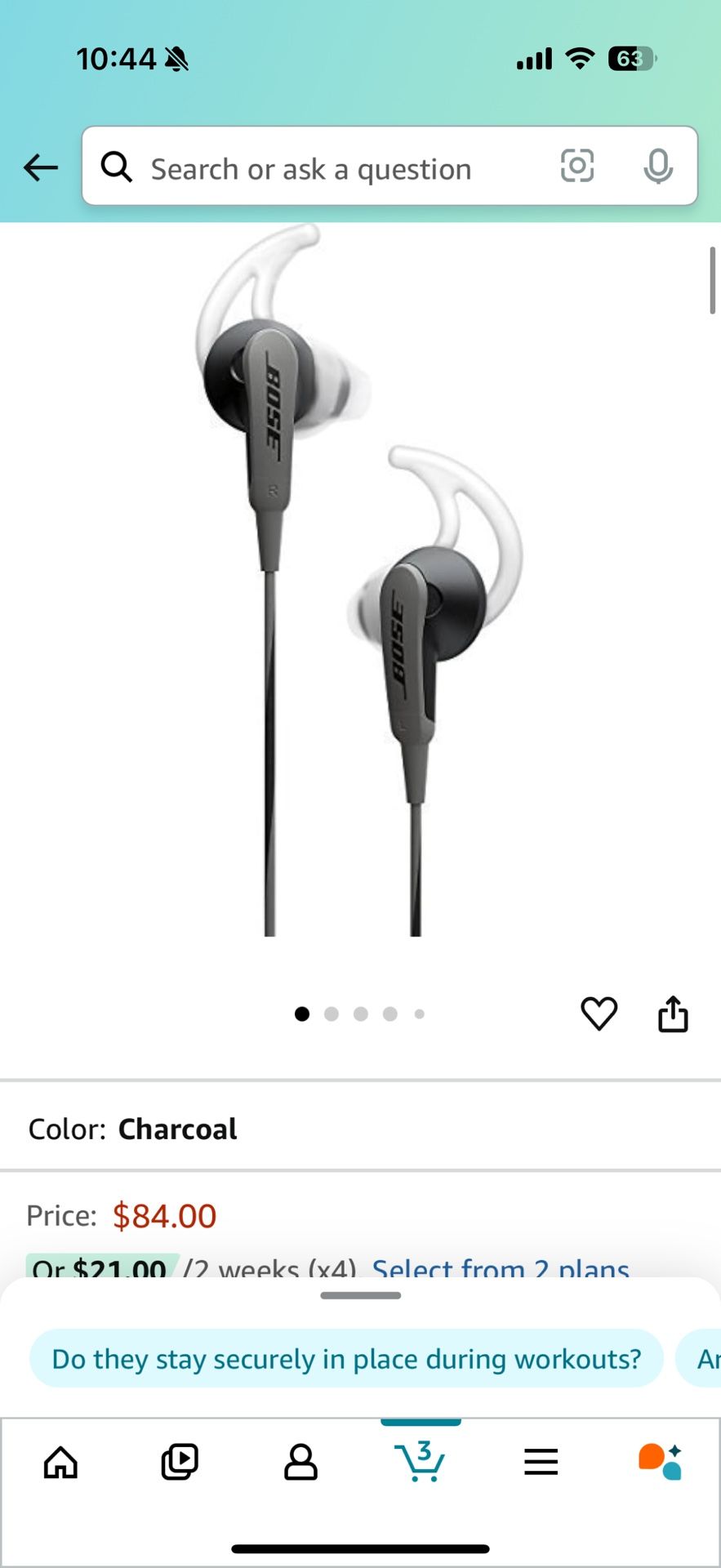
Task: Go back using the arrow
Action: click(x=41, y=168)
